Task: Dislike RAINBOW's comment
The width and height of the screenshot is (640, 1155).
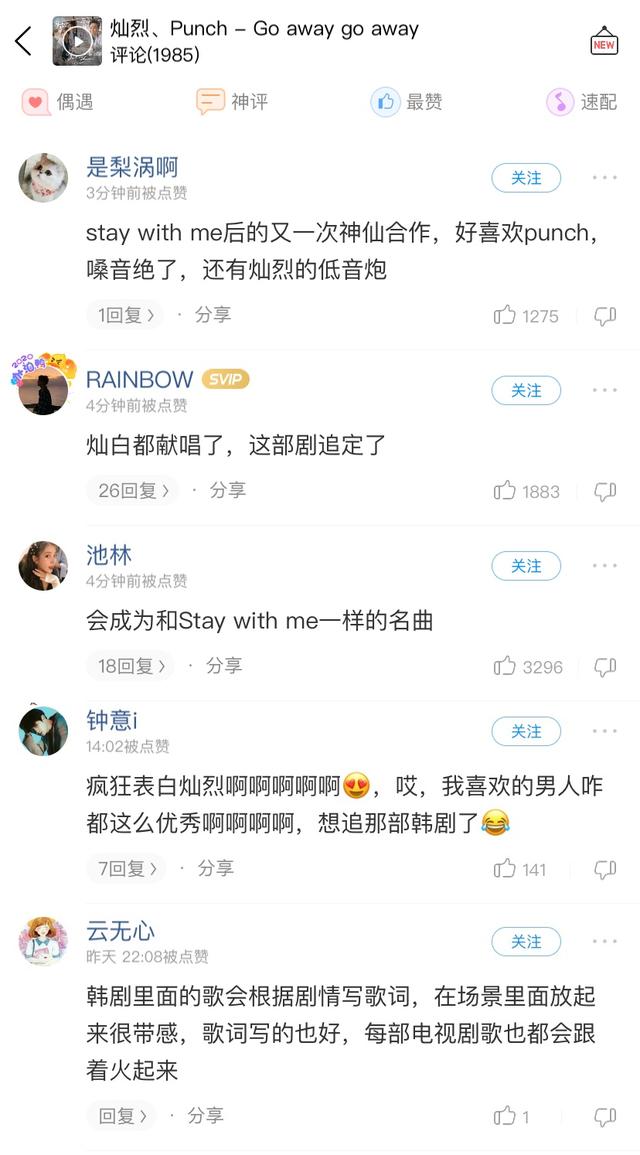Action: (x=605, y=491)
